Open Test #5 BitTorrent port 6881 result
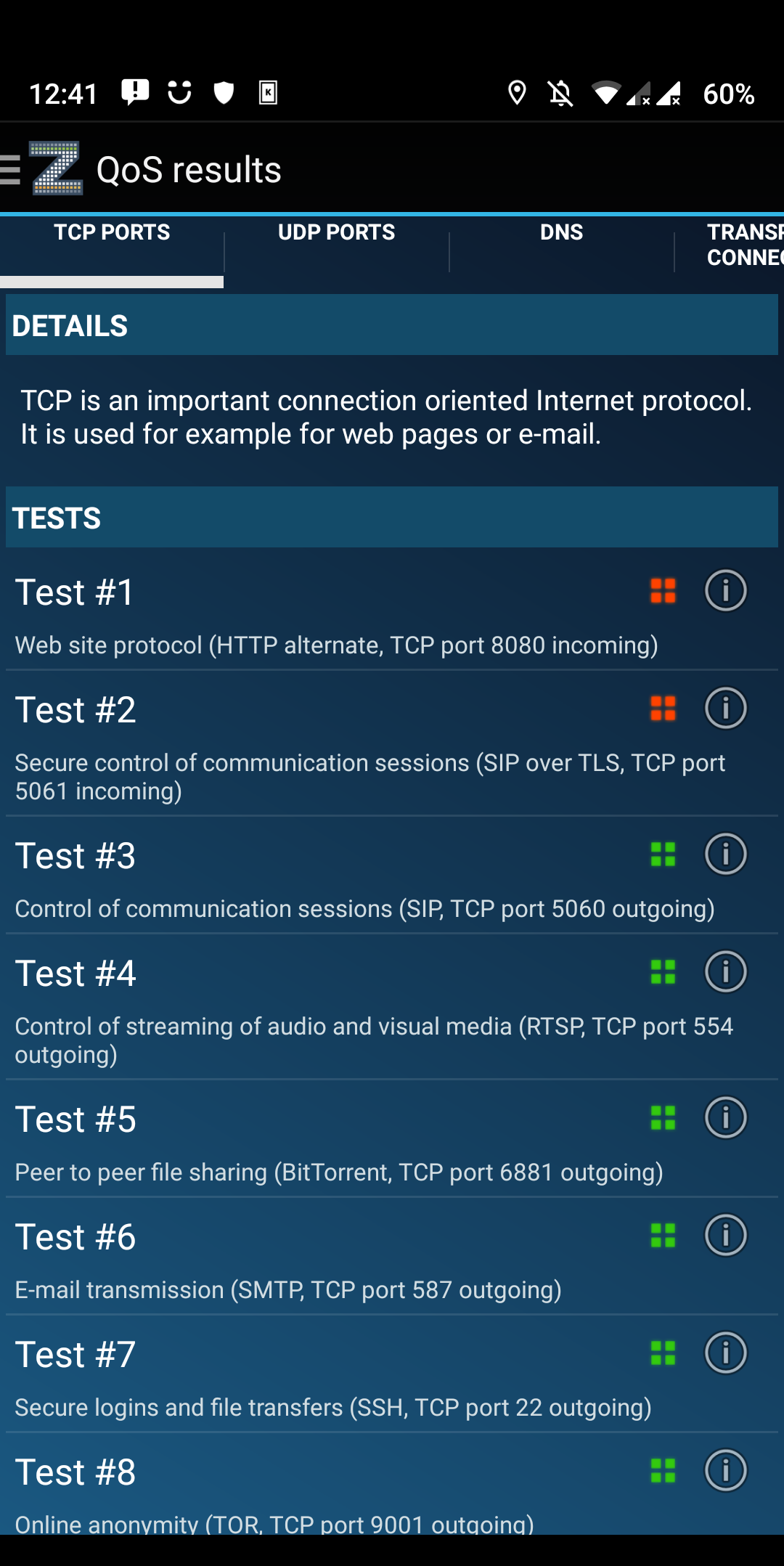Viewport: 784px width, 1566px height. (392, 1138)
